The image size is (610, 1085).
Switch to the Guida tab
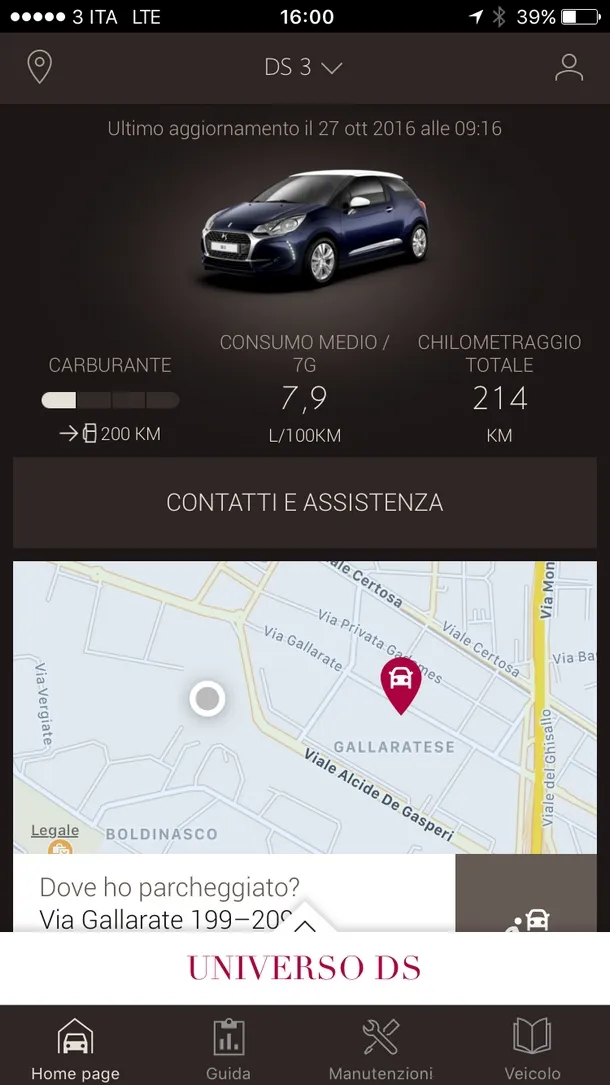[x=228, y=1048]
